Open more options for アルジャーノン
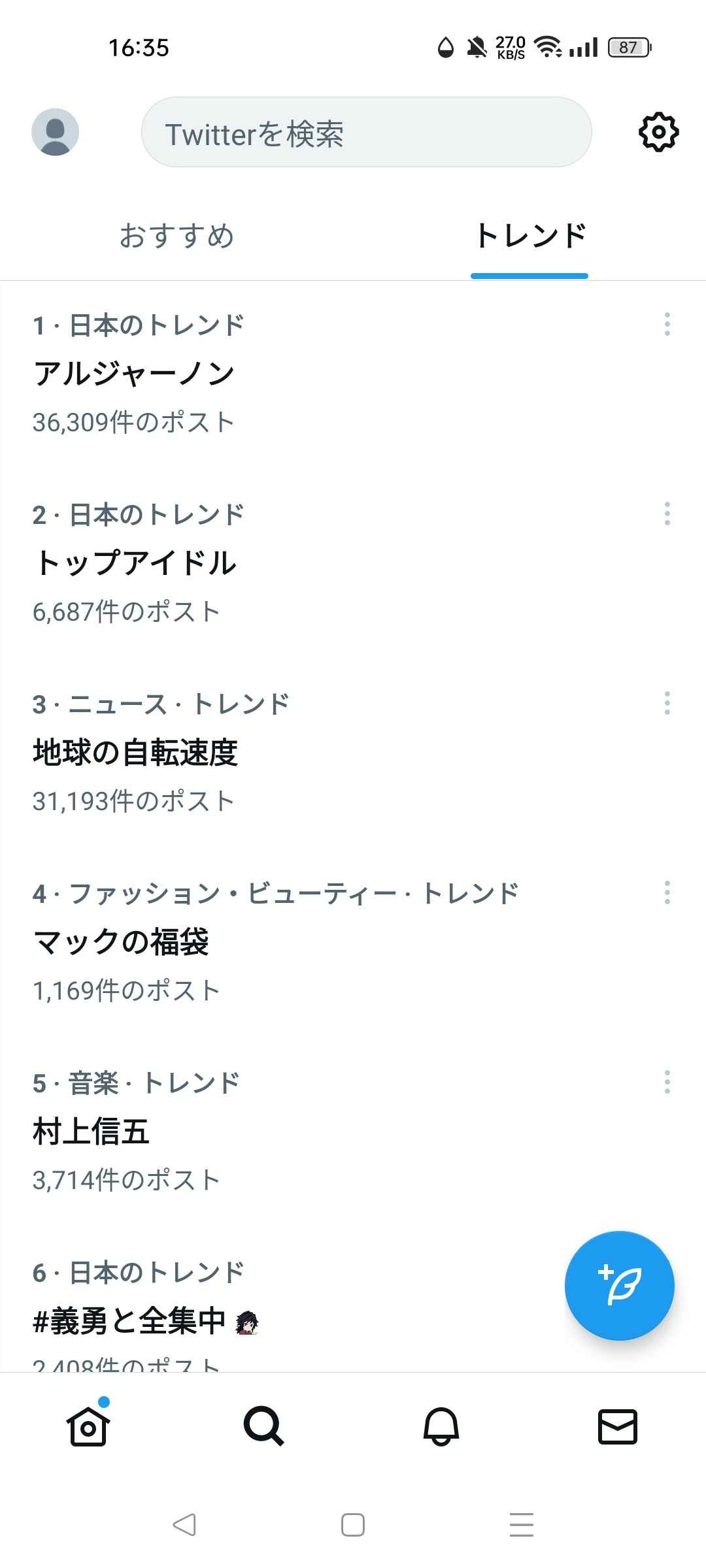This screenshot has width=706, height=1568. (x=667, y=325)
